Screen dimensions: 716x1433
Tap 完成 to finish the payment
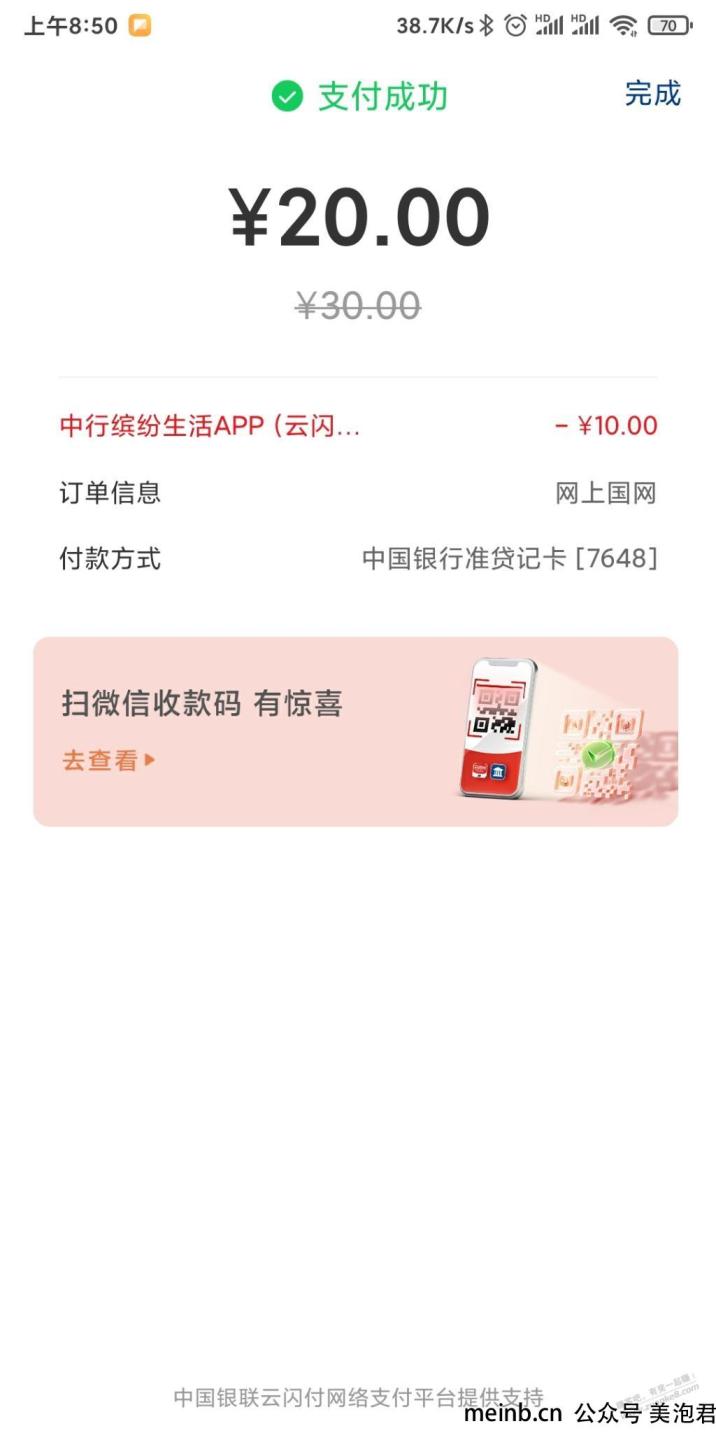pyautogui.click(x=652, y=94)
